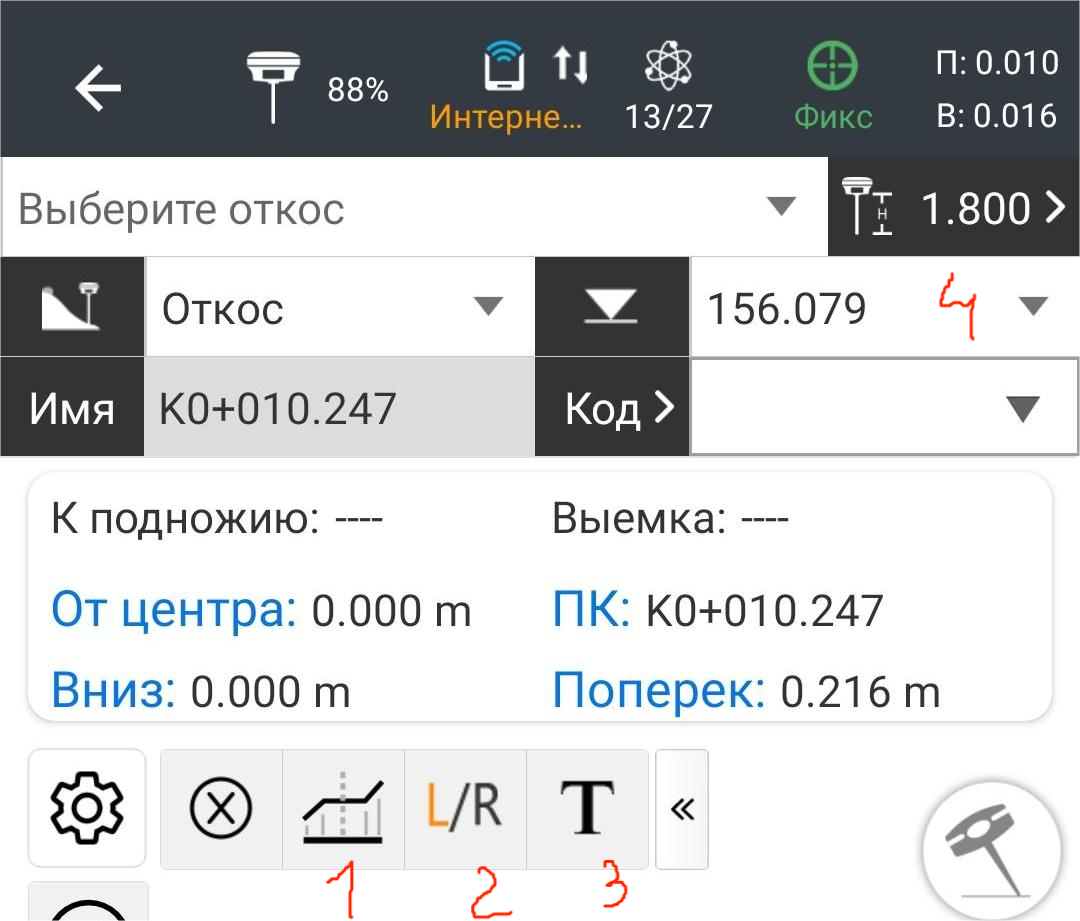View the satellites status 13/27

coord(668,90)
